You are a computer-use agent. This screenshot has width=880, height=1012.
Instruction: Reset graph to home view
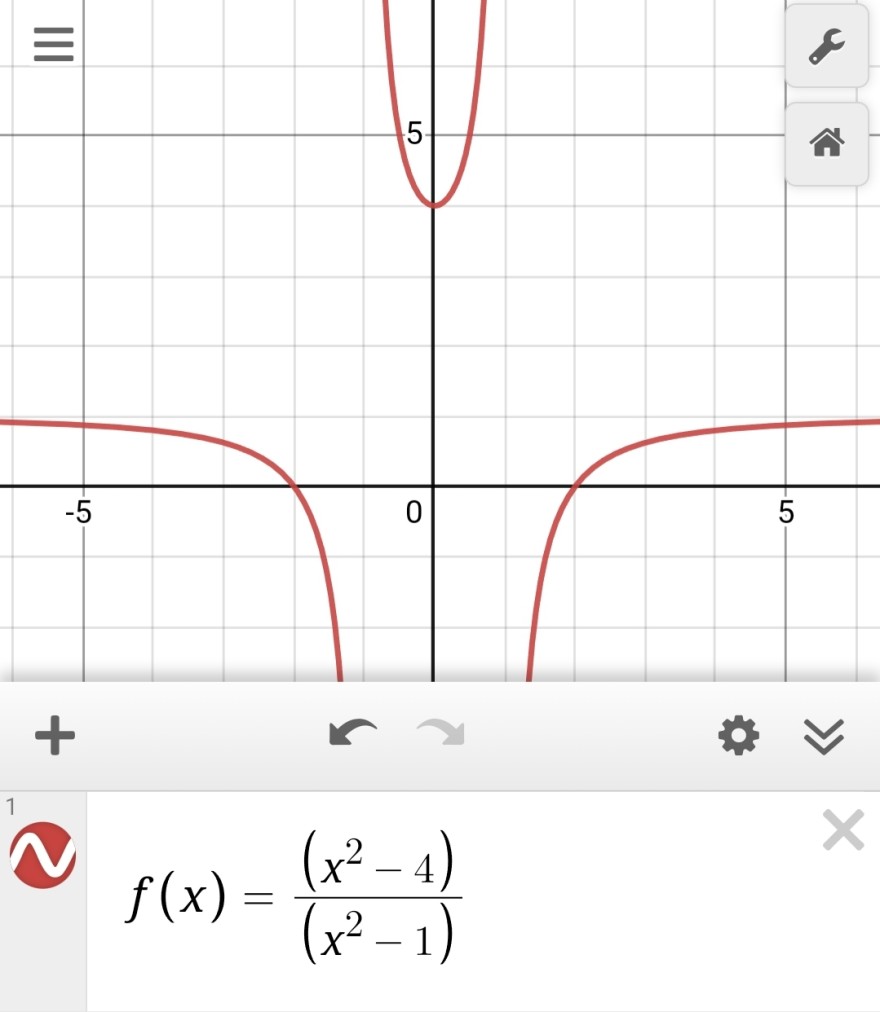tap(826, 144)
